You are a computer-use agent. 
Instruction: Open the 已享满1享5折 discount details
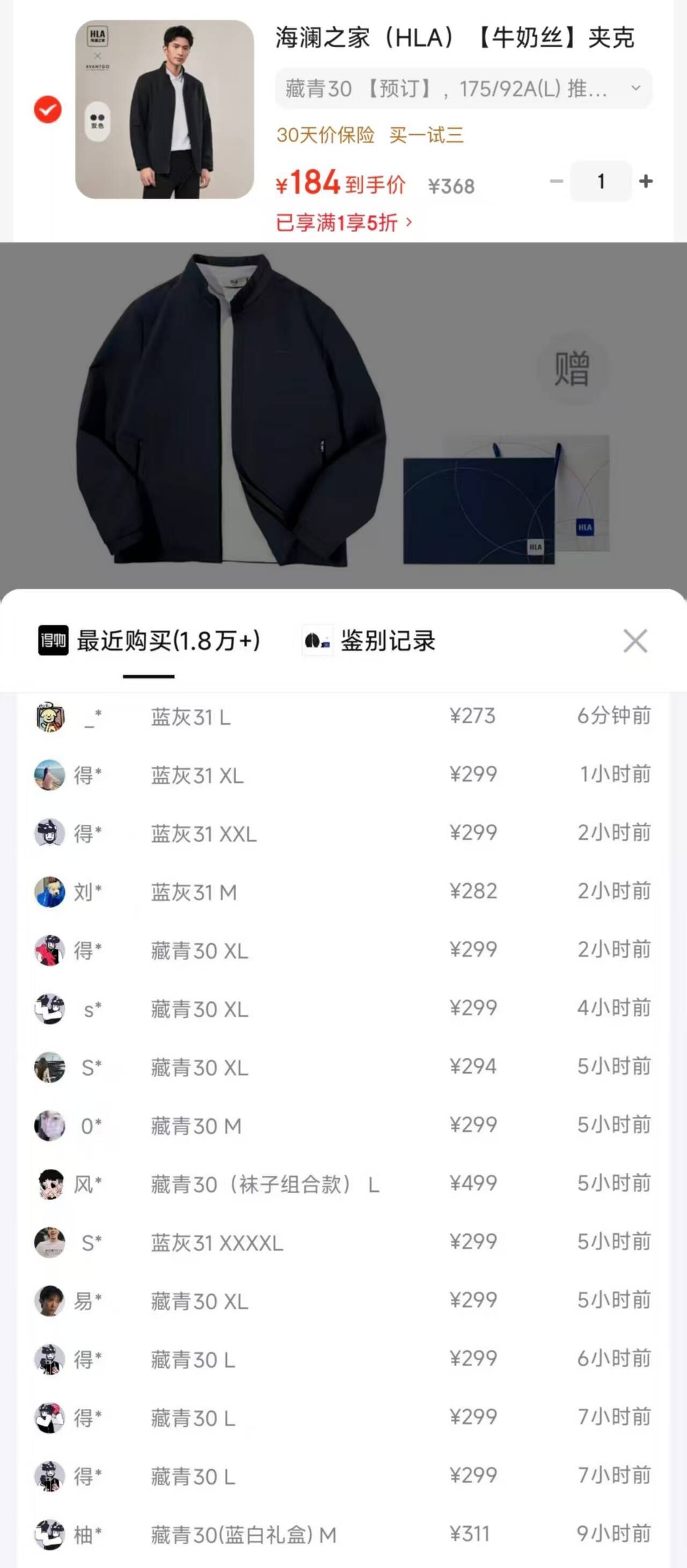[x=344, y=223]
